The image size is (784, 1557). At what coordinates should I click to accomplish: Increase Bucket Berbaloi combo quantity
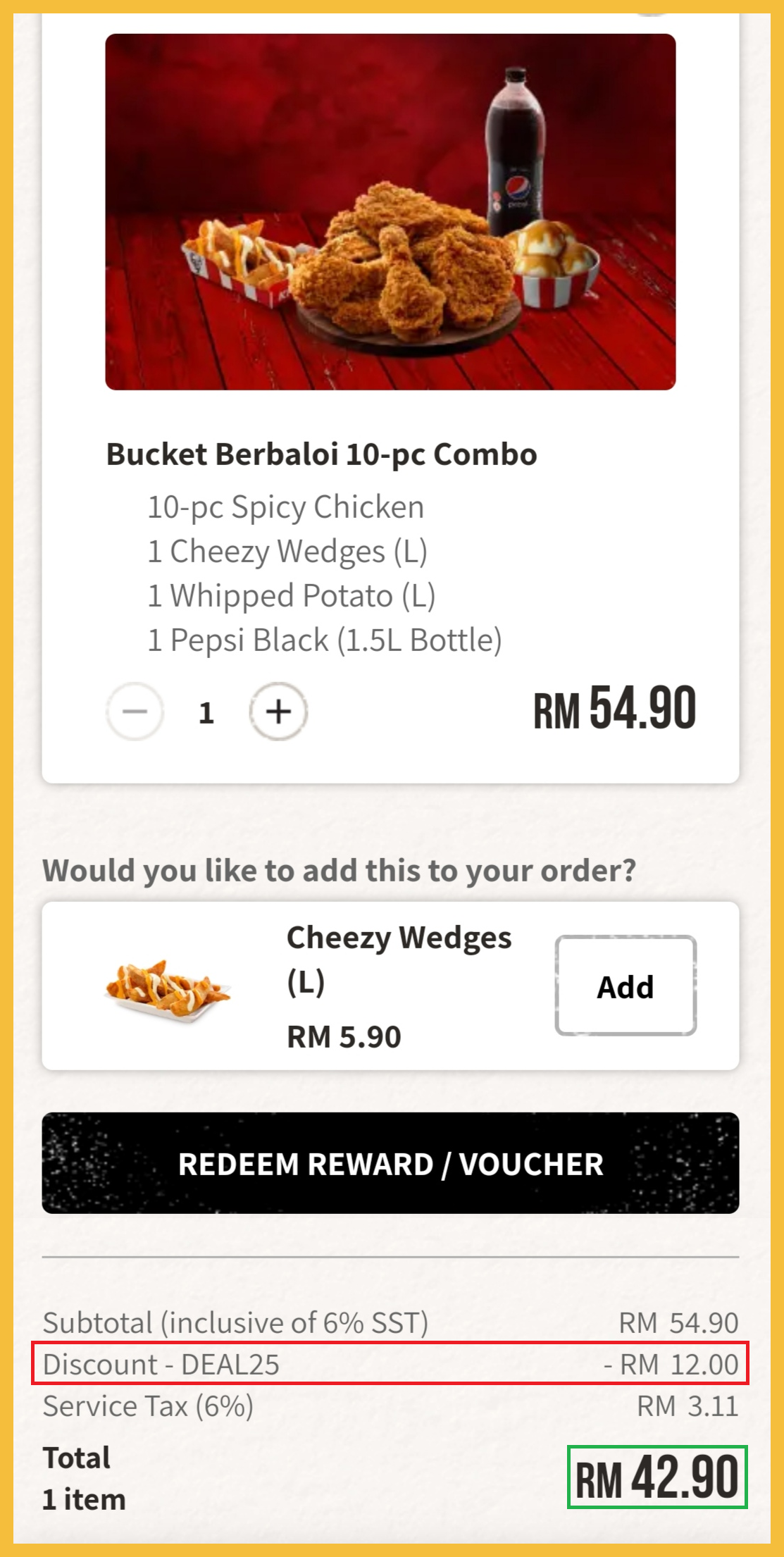tap(278, 712)
